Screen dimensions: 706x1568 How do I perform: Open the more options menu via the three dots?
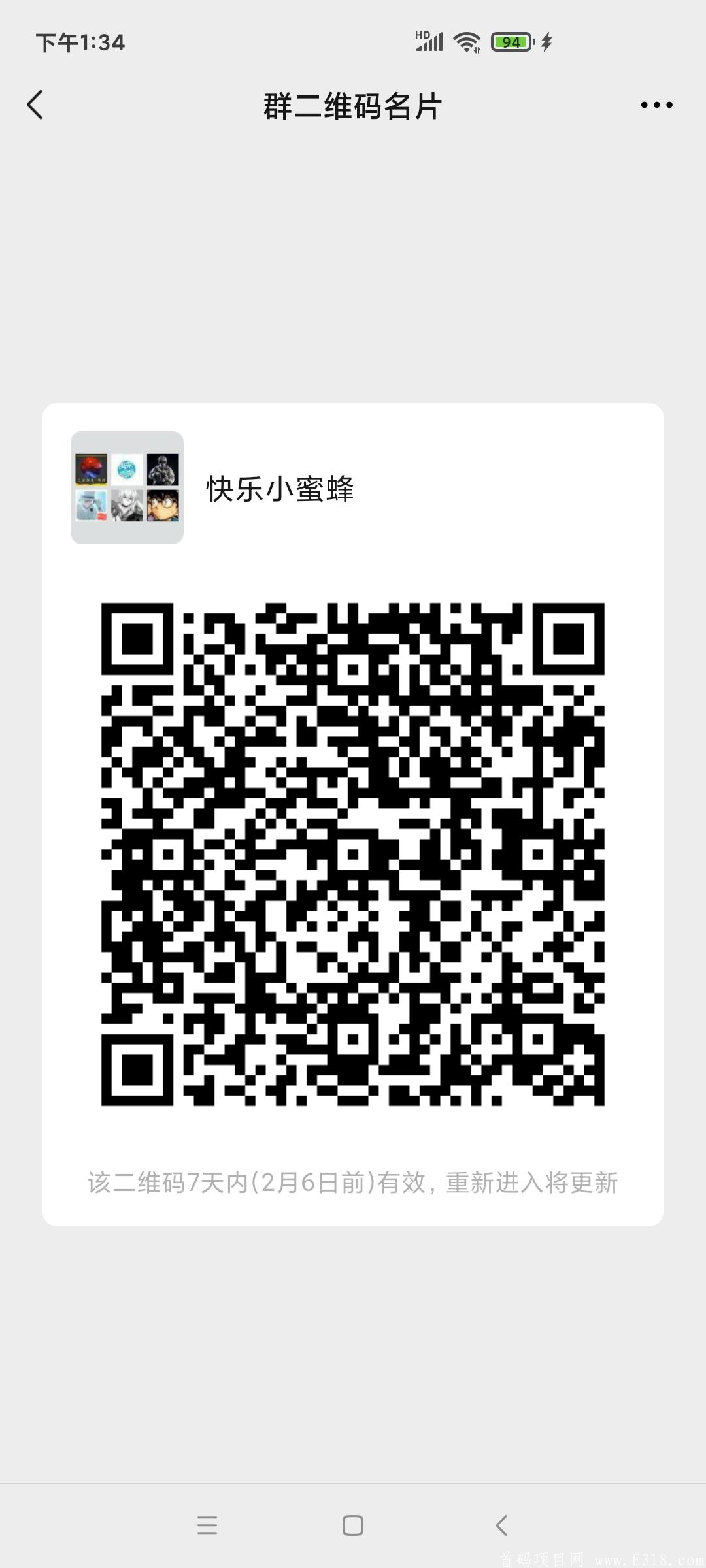coord(656,105)
